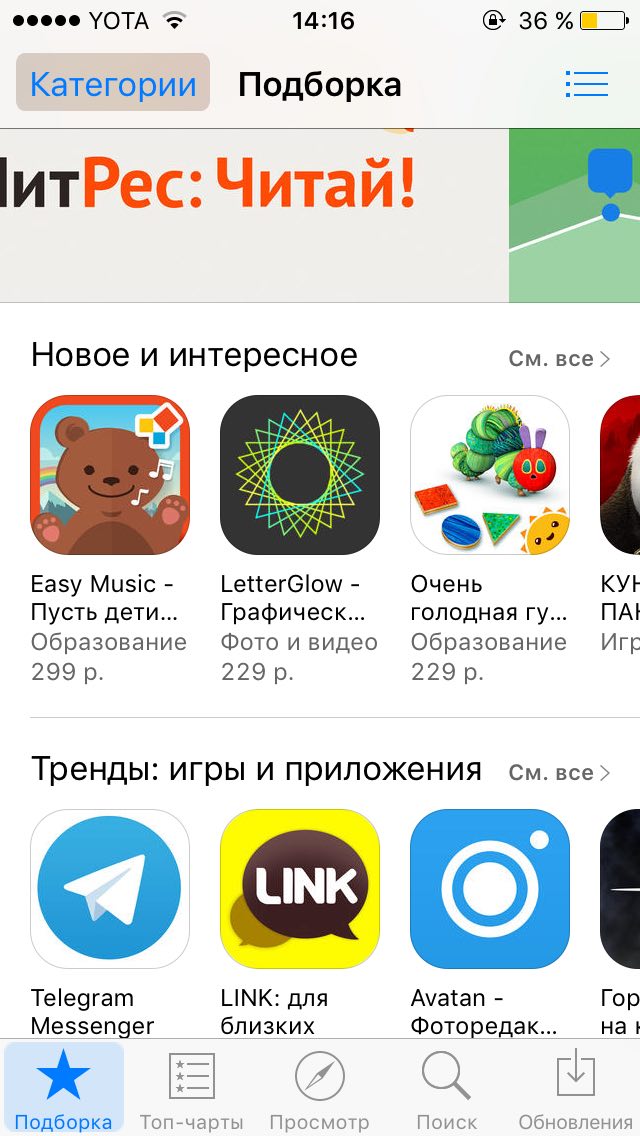
Task: Open Telegram Messenger app page
Action: click(110, 889)
